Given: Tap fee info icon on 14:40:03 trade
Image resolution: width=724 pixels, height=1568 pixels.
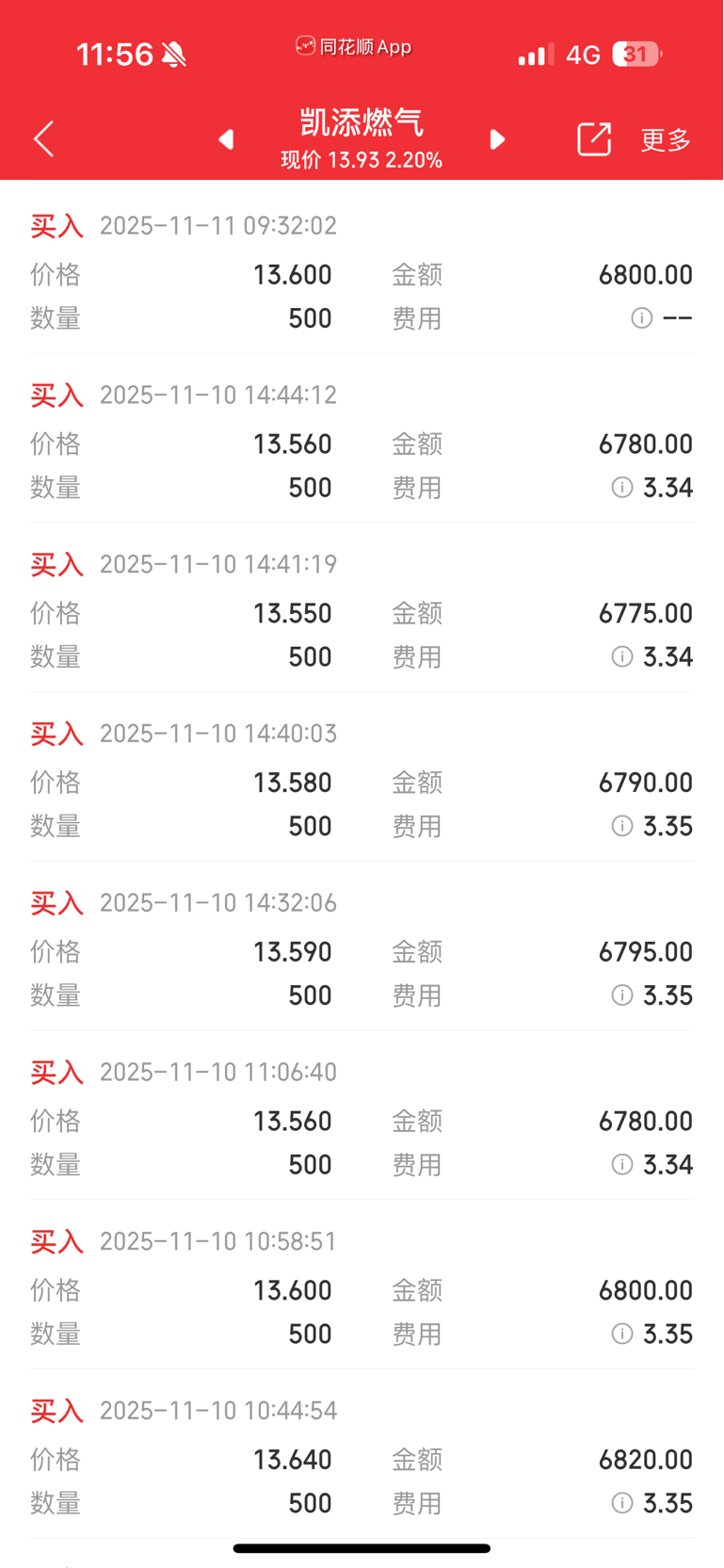Looking at the screenshot, I should (x=622, y=826).
